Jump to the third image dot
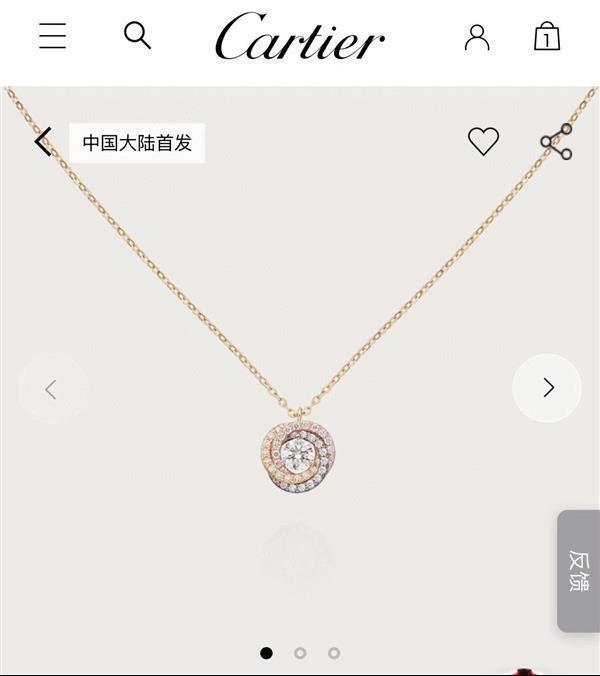 pos(334,653)
